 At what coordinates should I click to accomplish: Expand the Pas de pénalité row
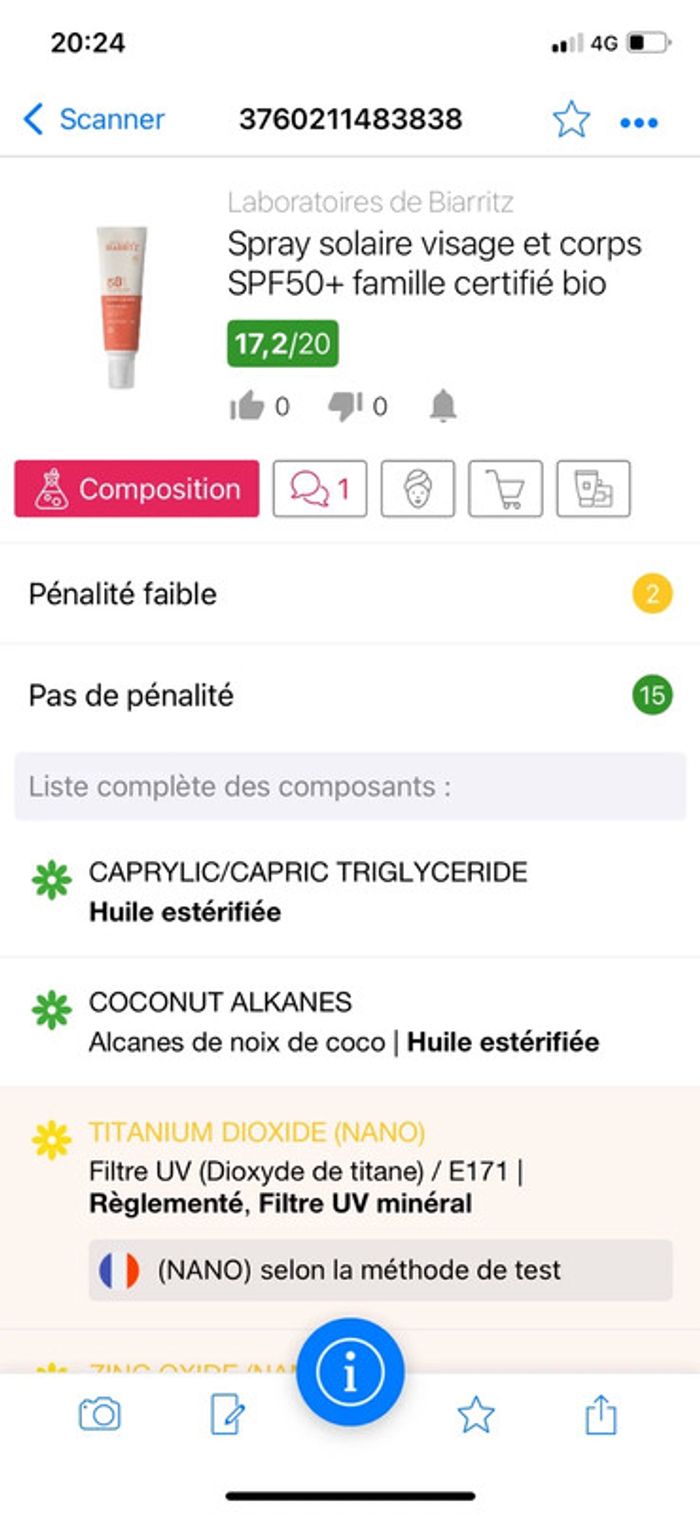pos(350,695)
